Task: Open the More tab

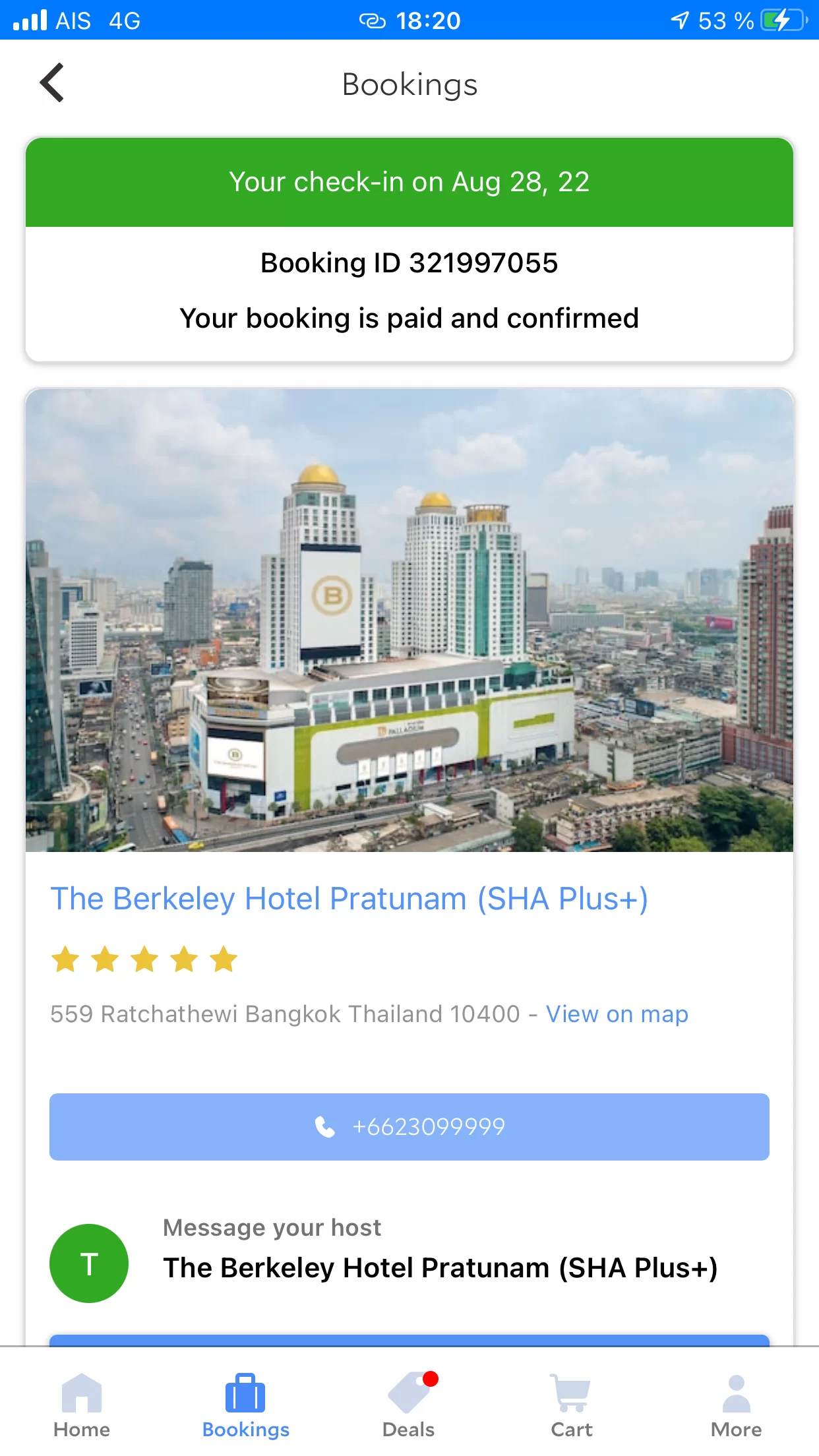Action: click(736, 1406)
